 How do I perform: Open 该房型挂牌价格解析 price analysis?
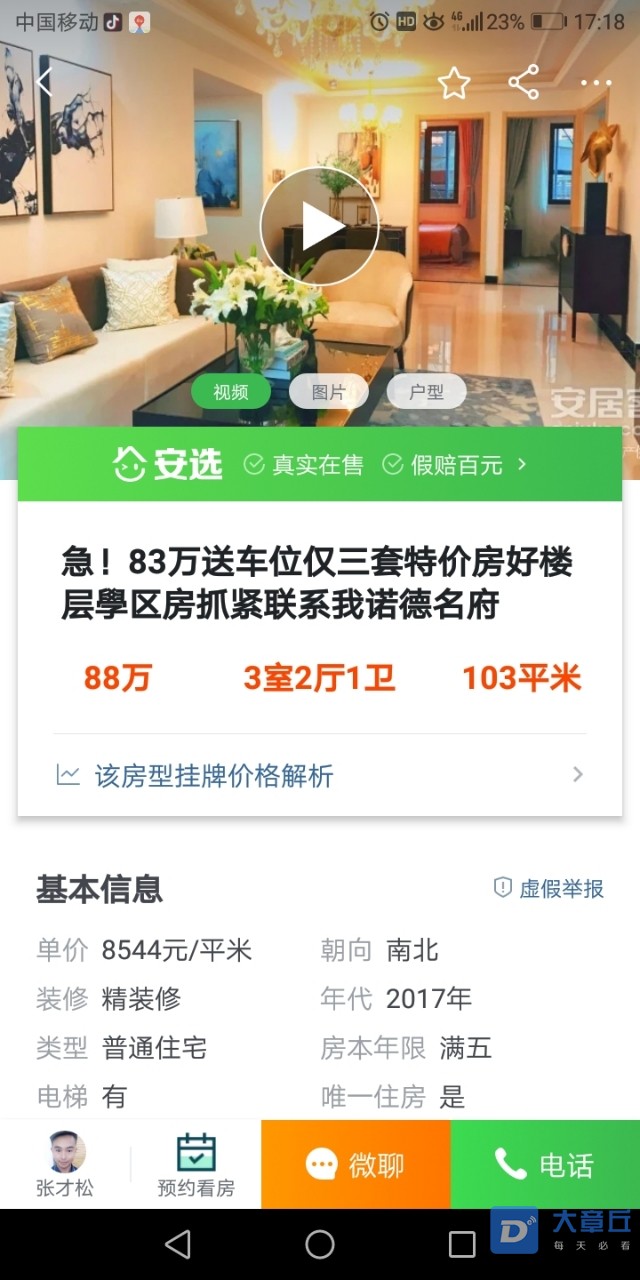point(320,775)
